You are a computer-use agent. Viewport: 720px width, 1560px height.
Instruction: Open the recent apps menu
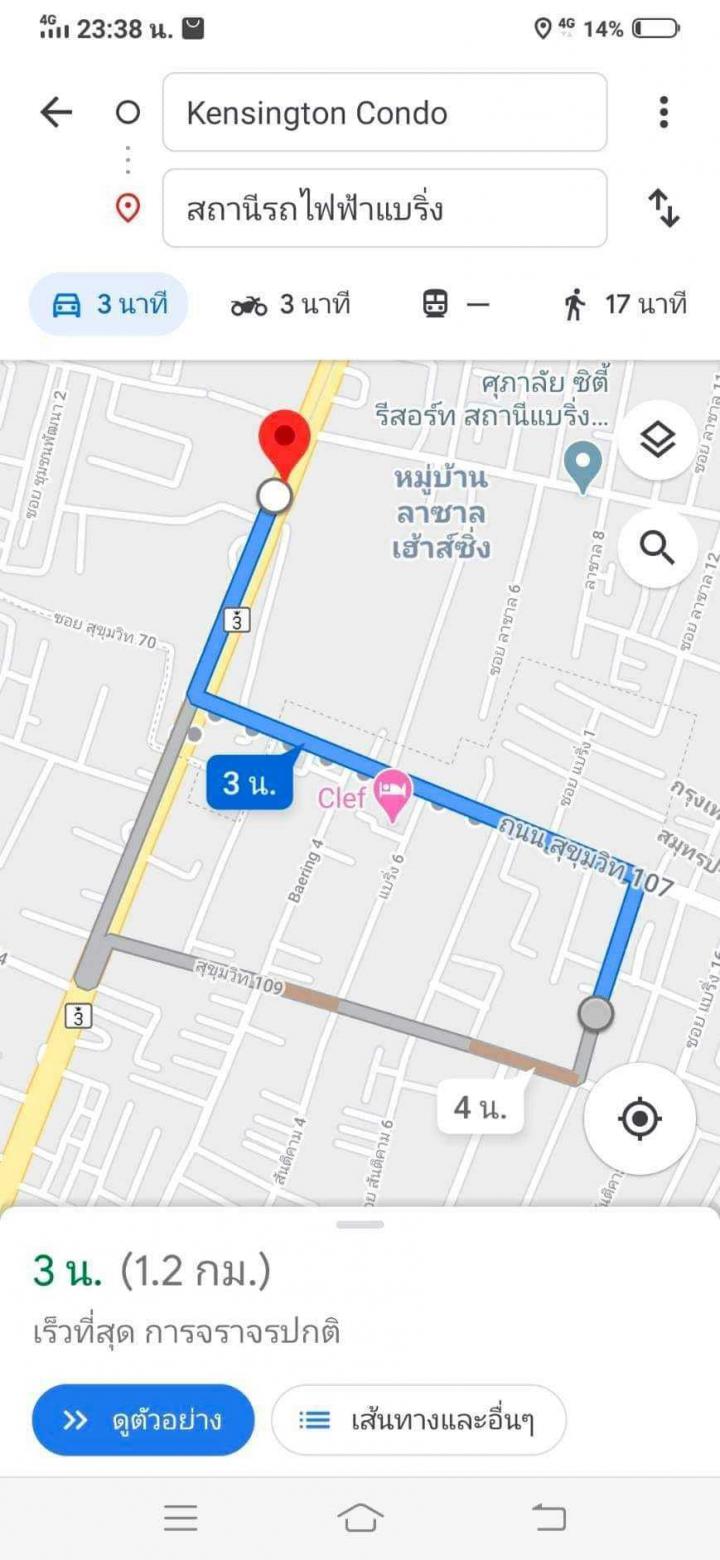pos(181,1518)
